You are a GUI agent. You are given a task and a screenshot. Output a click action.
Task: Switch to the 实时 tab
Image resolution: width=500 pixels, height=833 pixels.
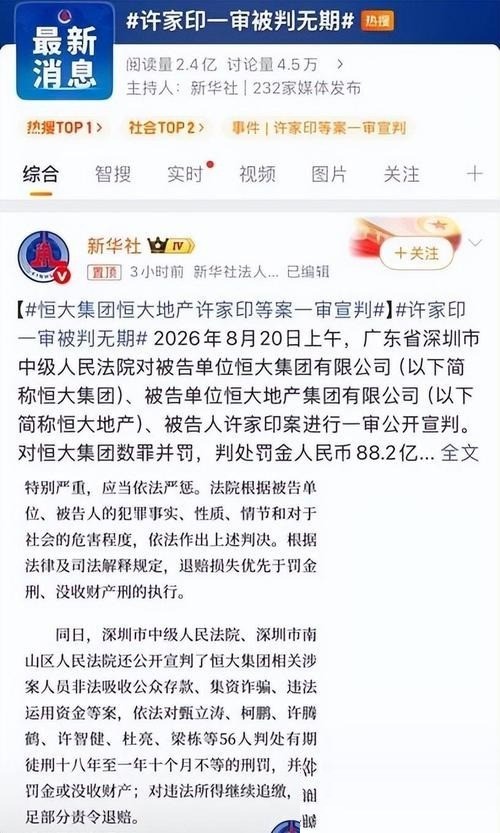185,174
